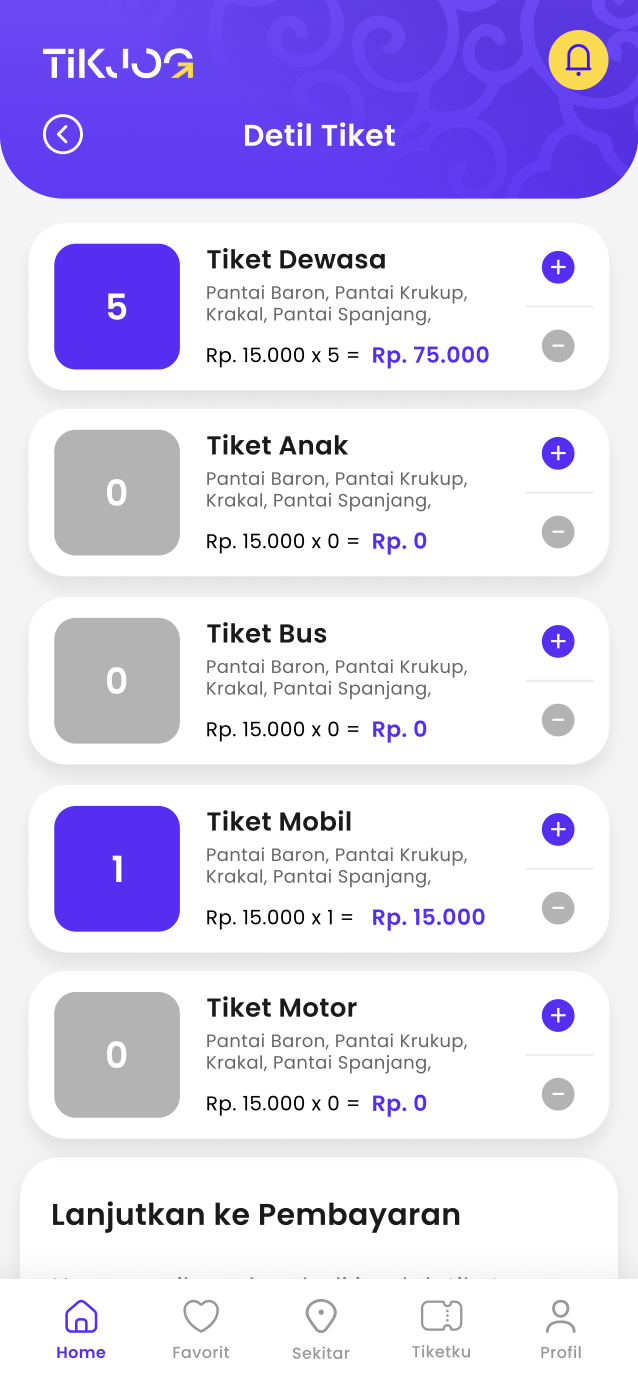Add one Tiket Bus
This screenshot has width=638, height=1379.
pos(558,641)
